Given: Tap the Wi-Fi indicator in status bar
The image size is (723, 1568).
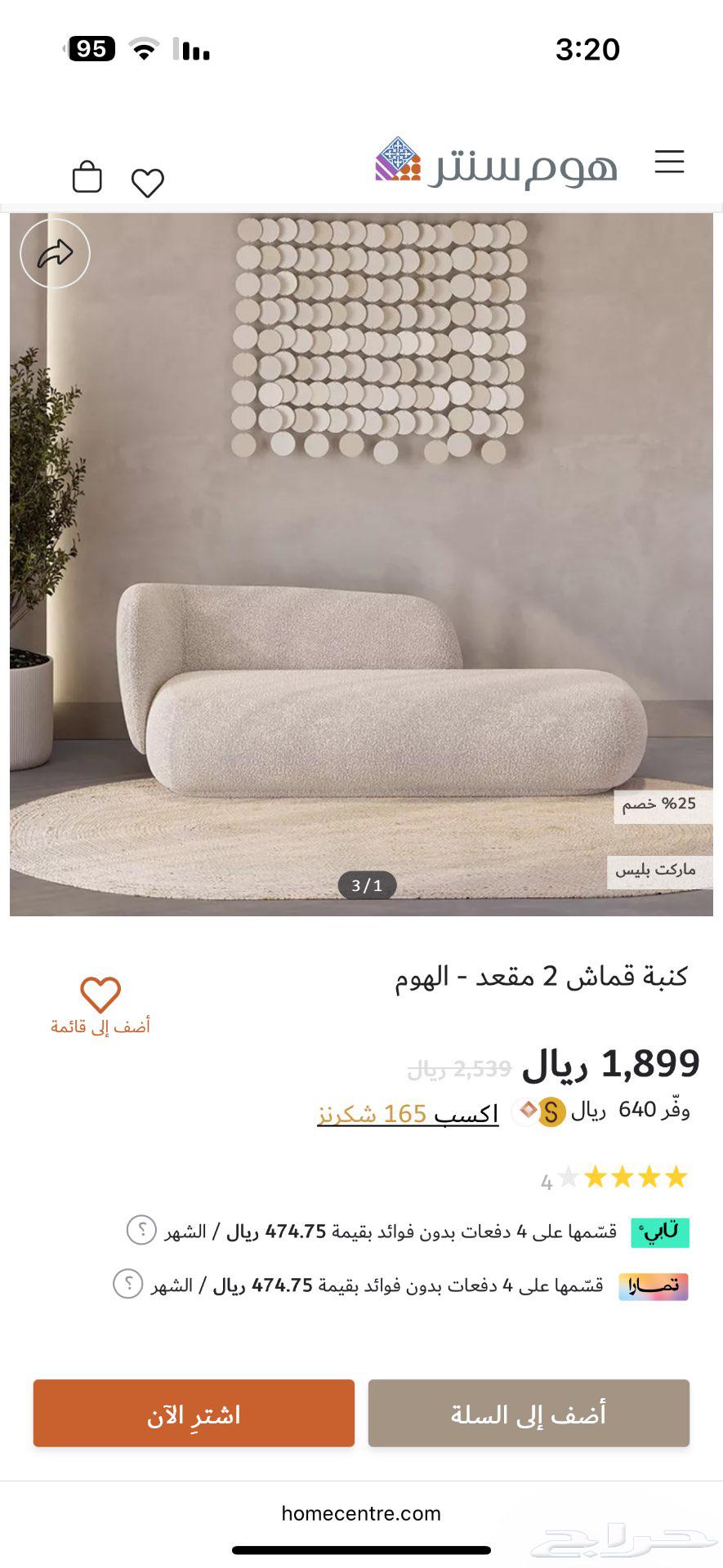Looking at the screenshot, I should [x=144, y=49].
